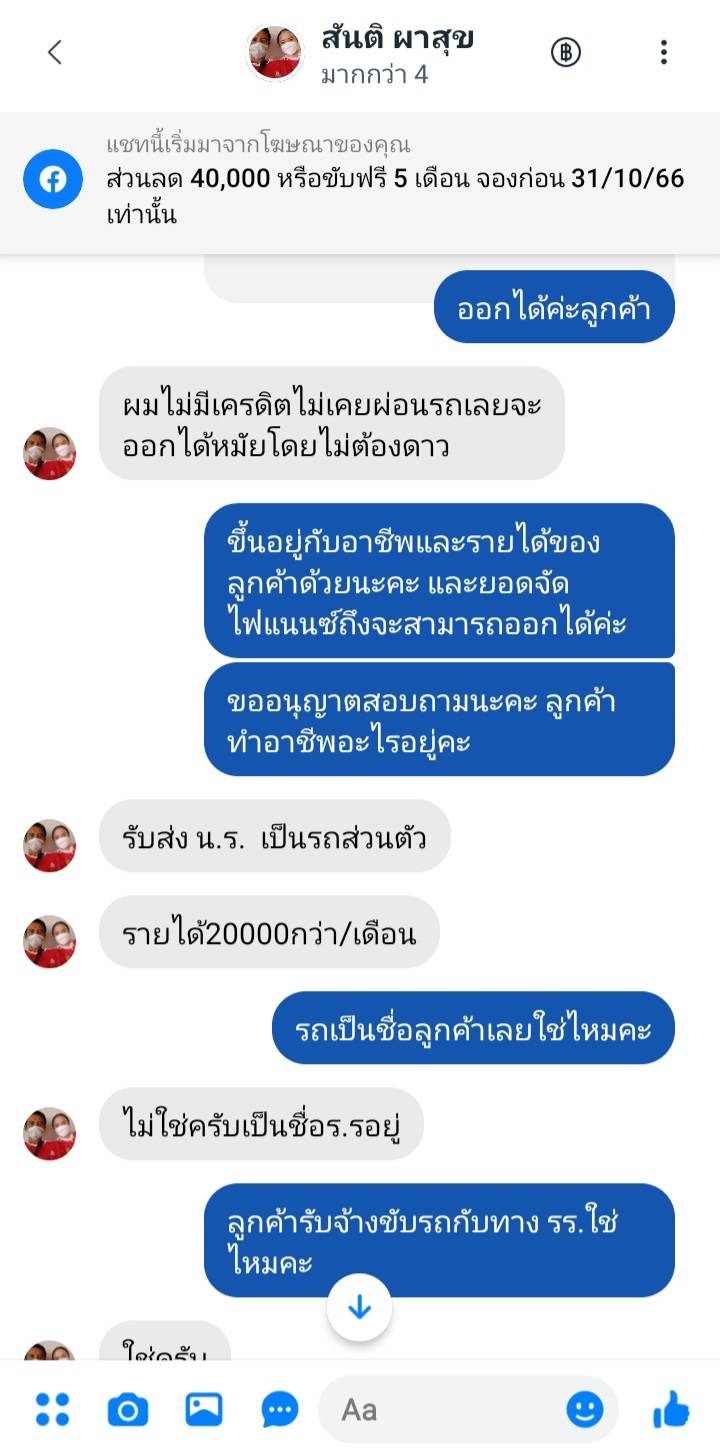The width and height of the screenshot is (720, 1454).
Task: Jump to latest messages arrow
Action: (x=359, y=1307)
